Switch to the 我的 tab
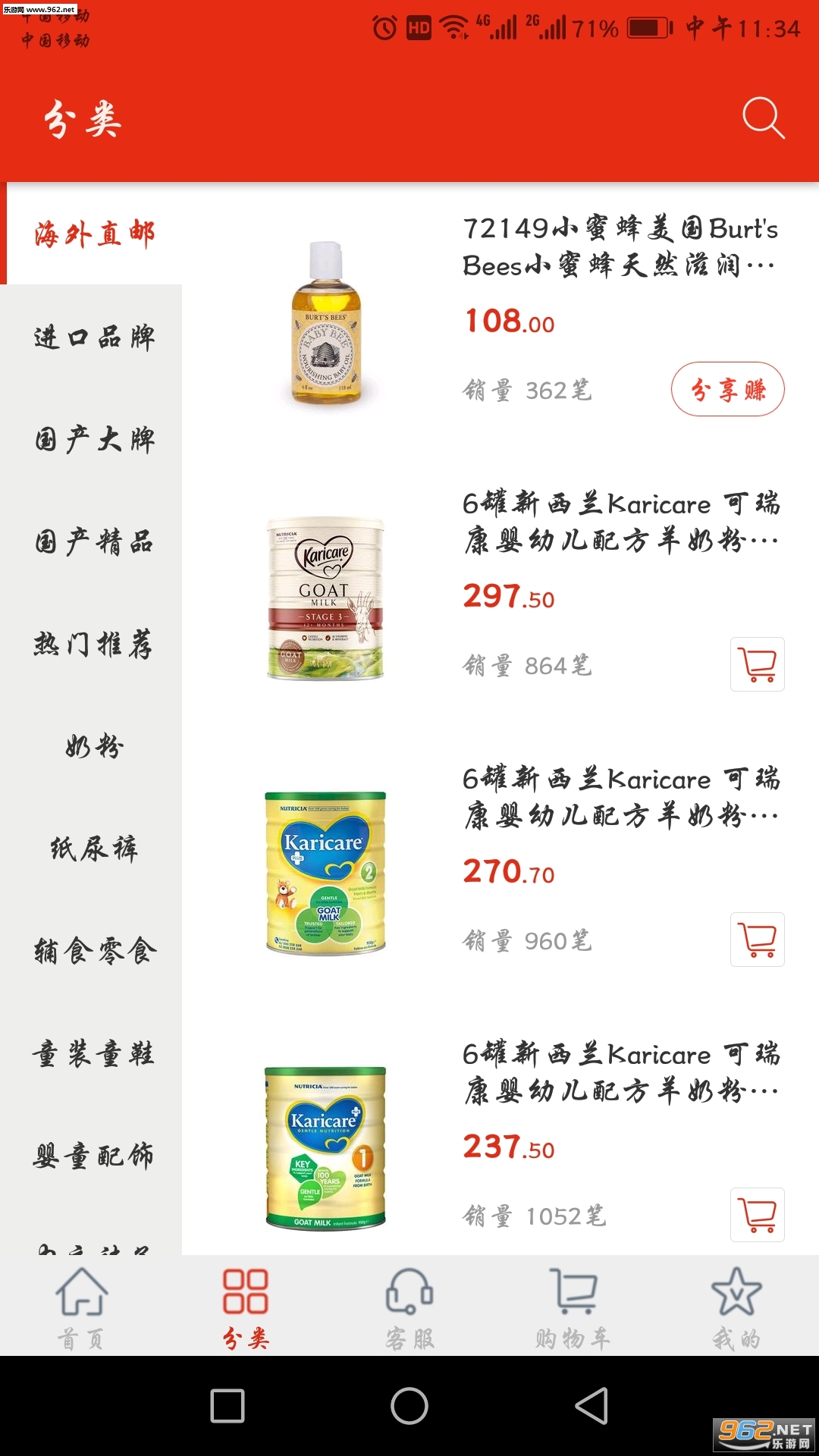This screenshot has width=819, height=1456. [x=736, y=1308]
